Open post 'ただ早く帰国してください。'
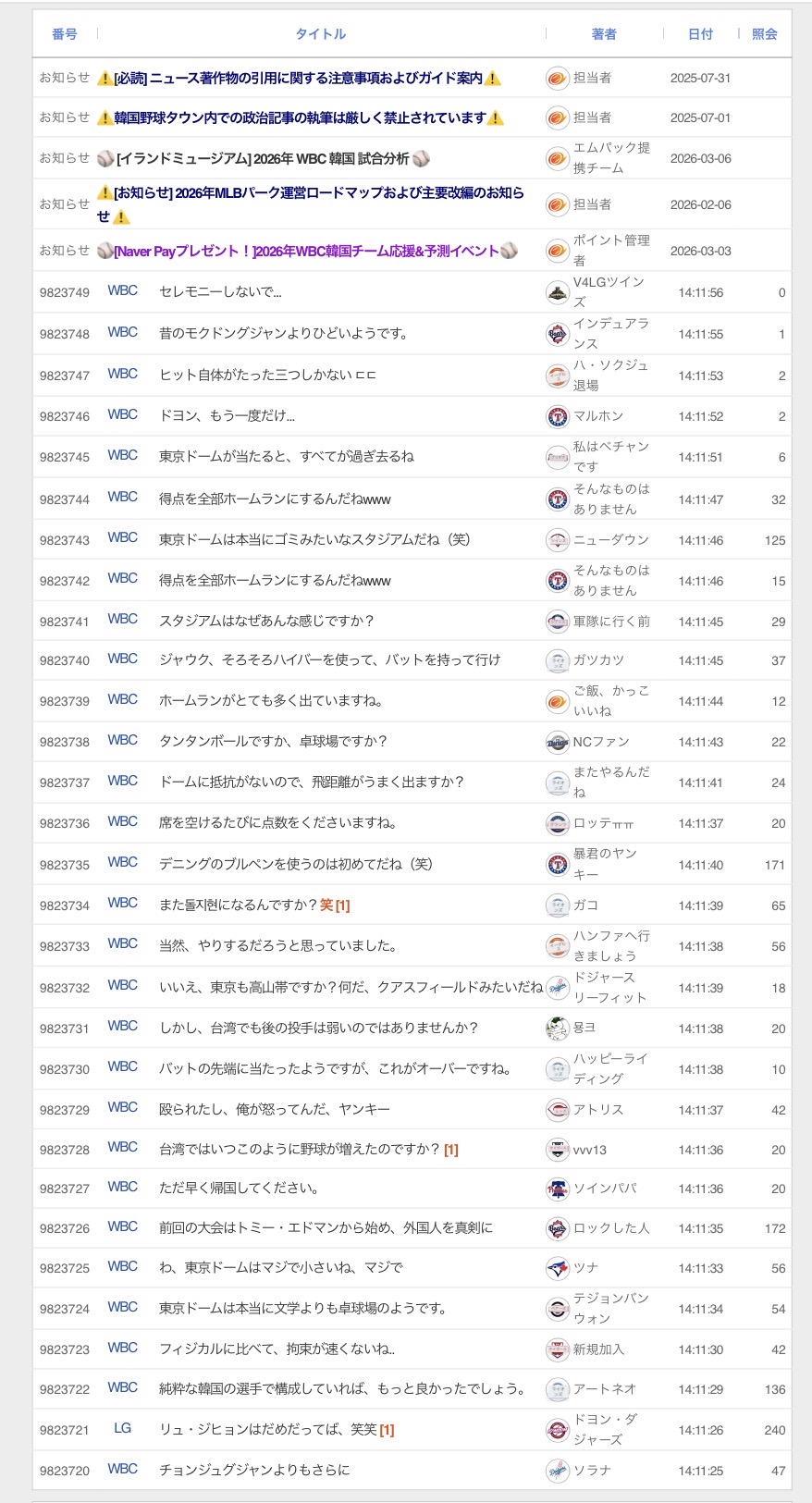Screen dimensions: 812x1503 pos(240,1189)
